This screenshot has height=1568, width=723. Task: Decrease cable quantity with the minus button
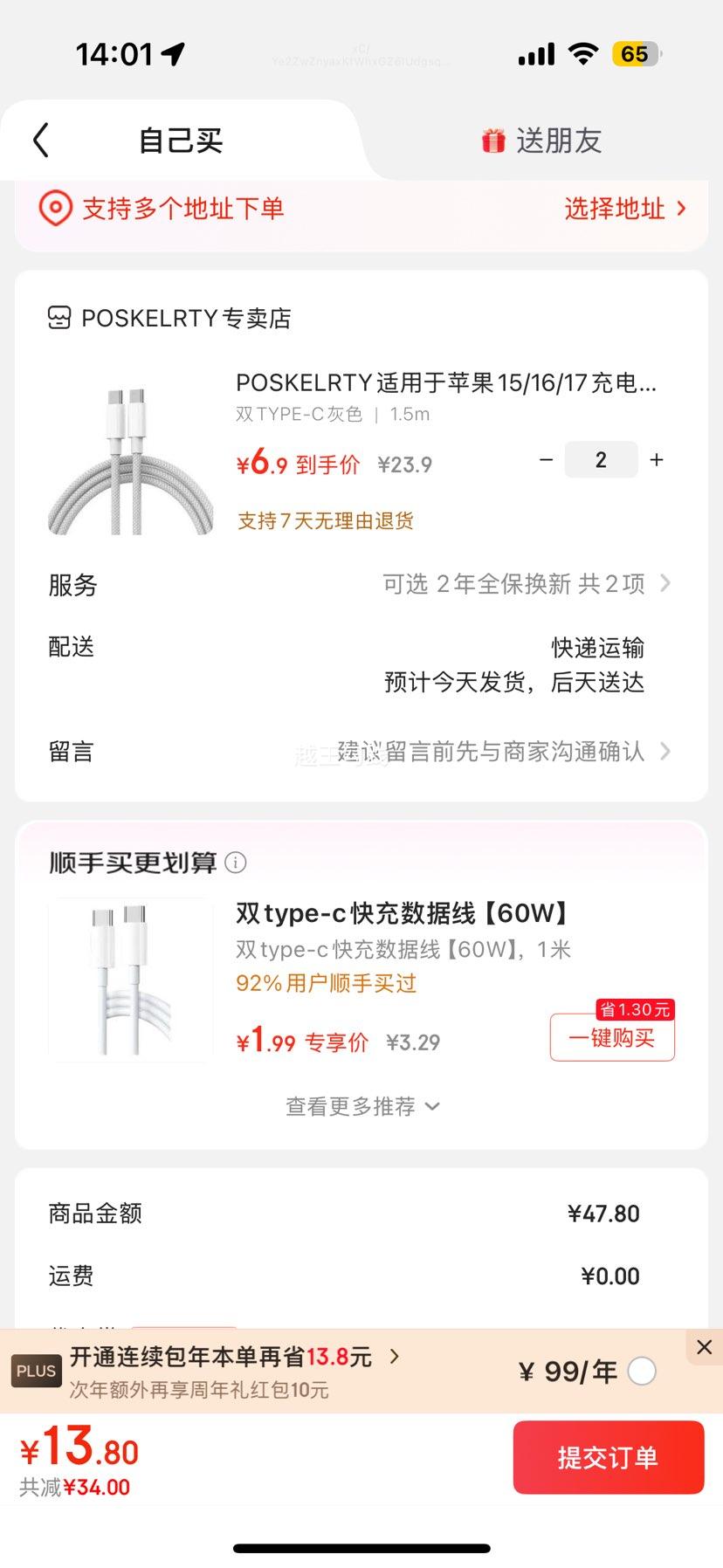(x=546, y=460)
